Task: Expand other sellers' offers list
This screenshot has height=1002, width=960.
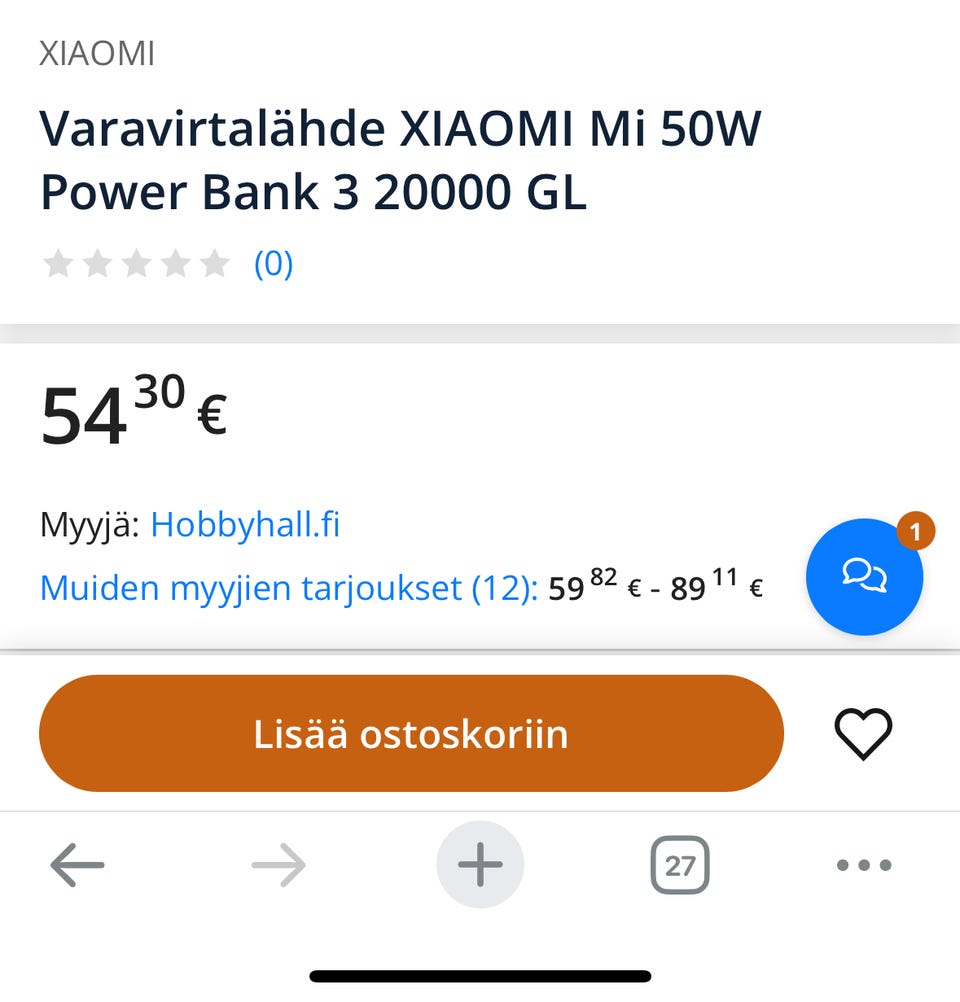Action: [x=285, y=588]
